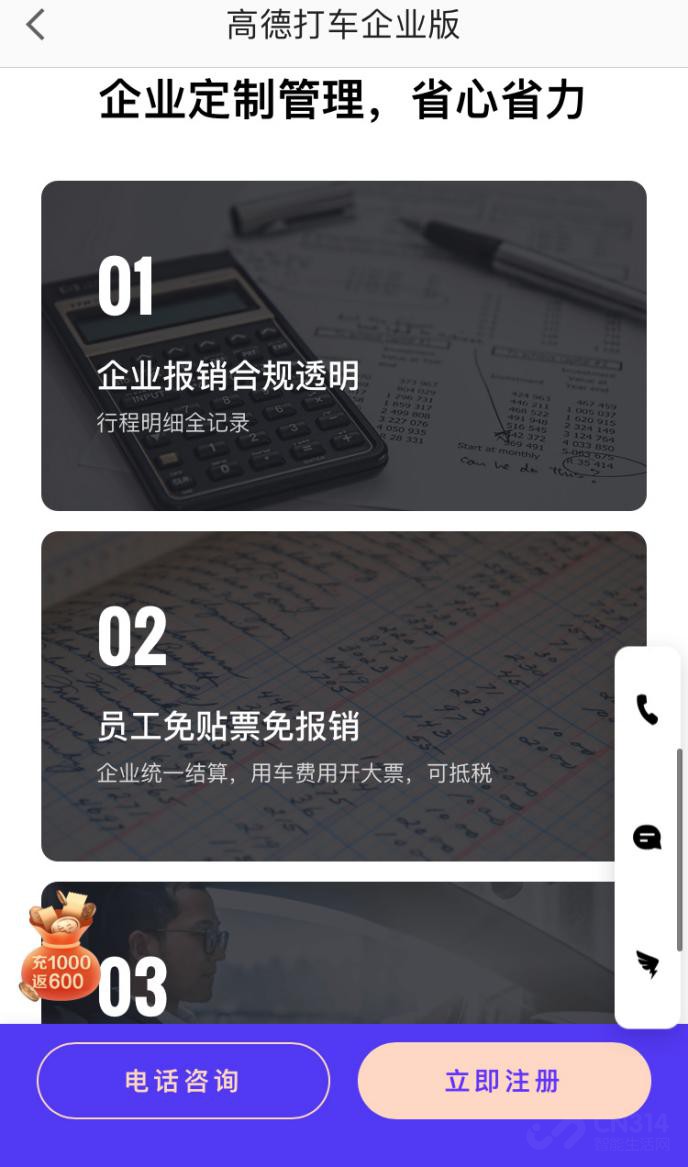Tap 立即注册 to register now

[x=504, y=1081]
